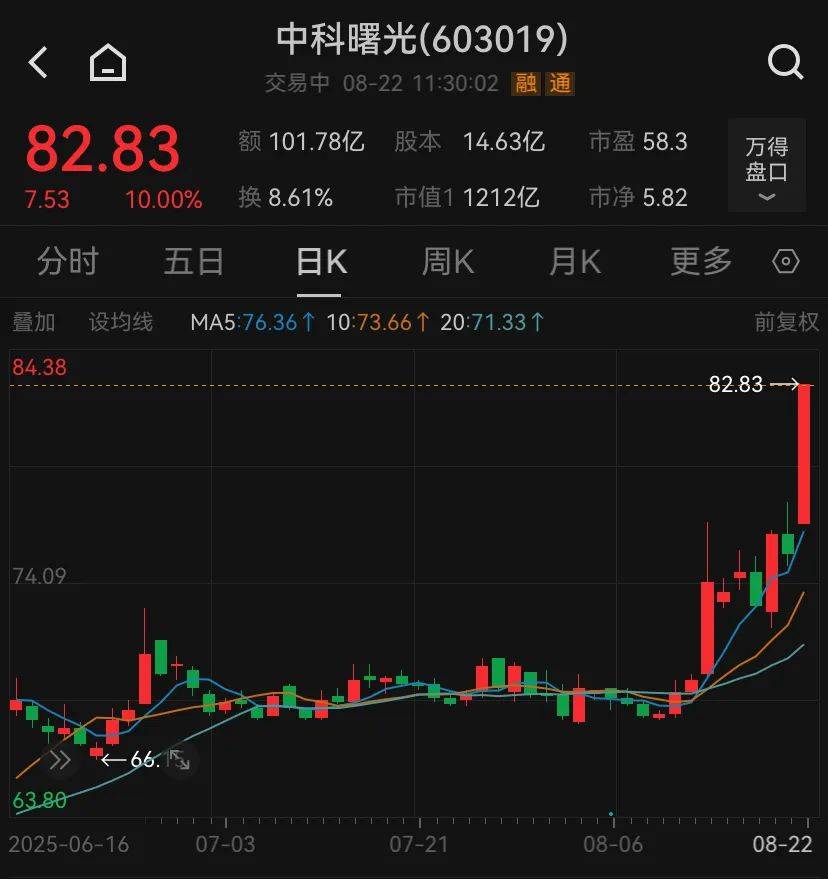The height and width of the screenshot is (879, 828).
Task: Switch to the 分时 tab
Action: click(x=68, y=262)
